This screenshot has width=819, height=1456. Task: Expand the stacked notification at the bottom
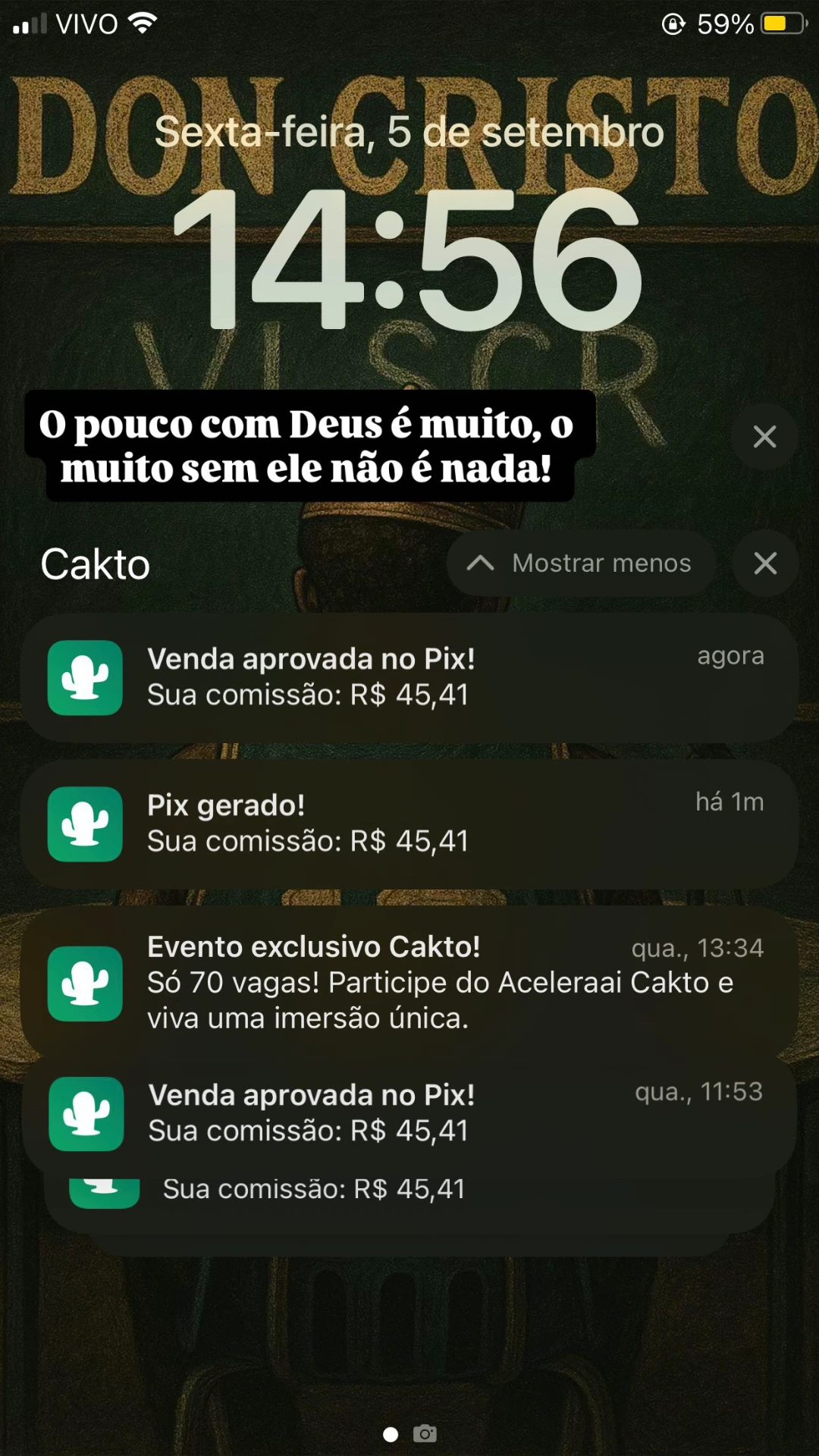[x=409, y=1188]
